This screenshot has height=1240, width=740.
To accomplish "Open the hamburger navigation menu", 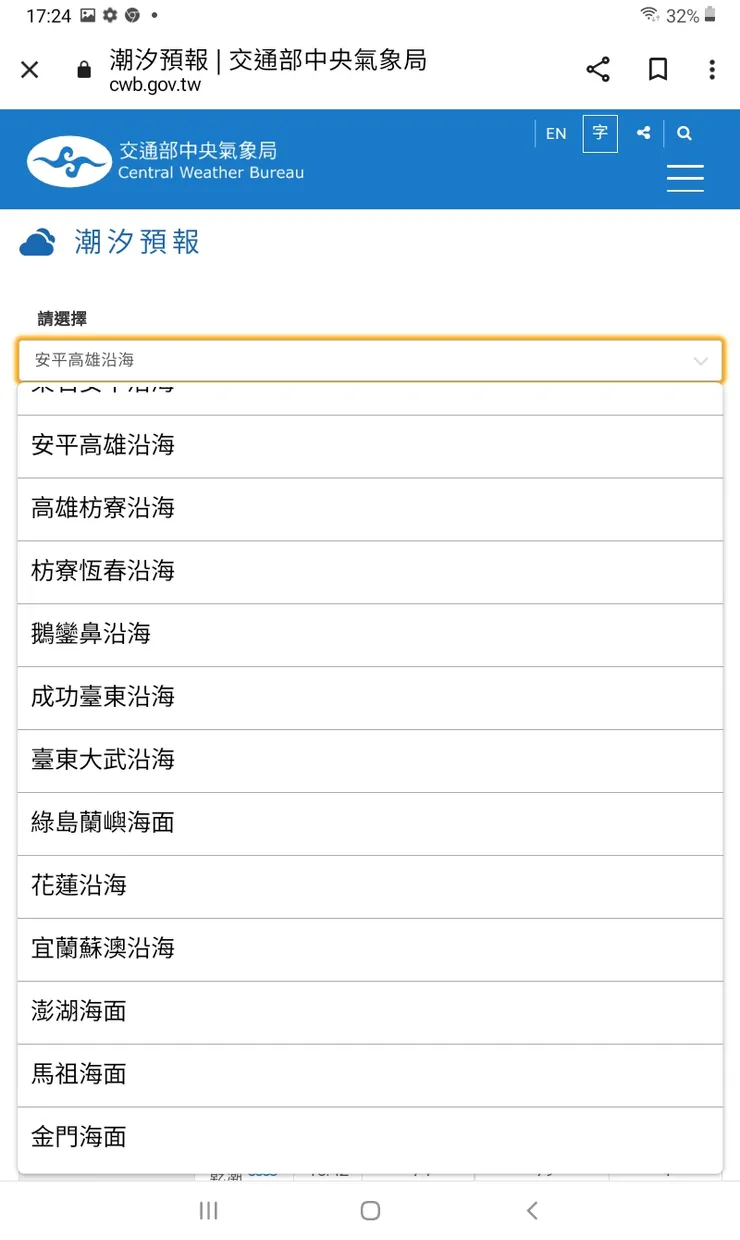I will (686, 178).
